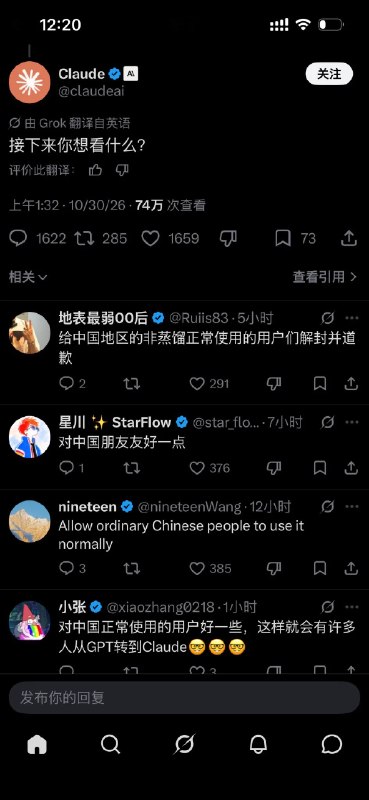
Task: Tap the 发布你的回复 reply field
Action: (184, 697)
